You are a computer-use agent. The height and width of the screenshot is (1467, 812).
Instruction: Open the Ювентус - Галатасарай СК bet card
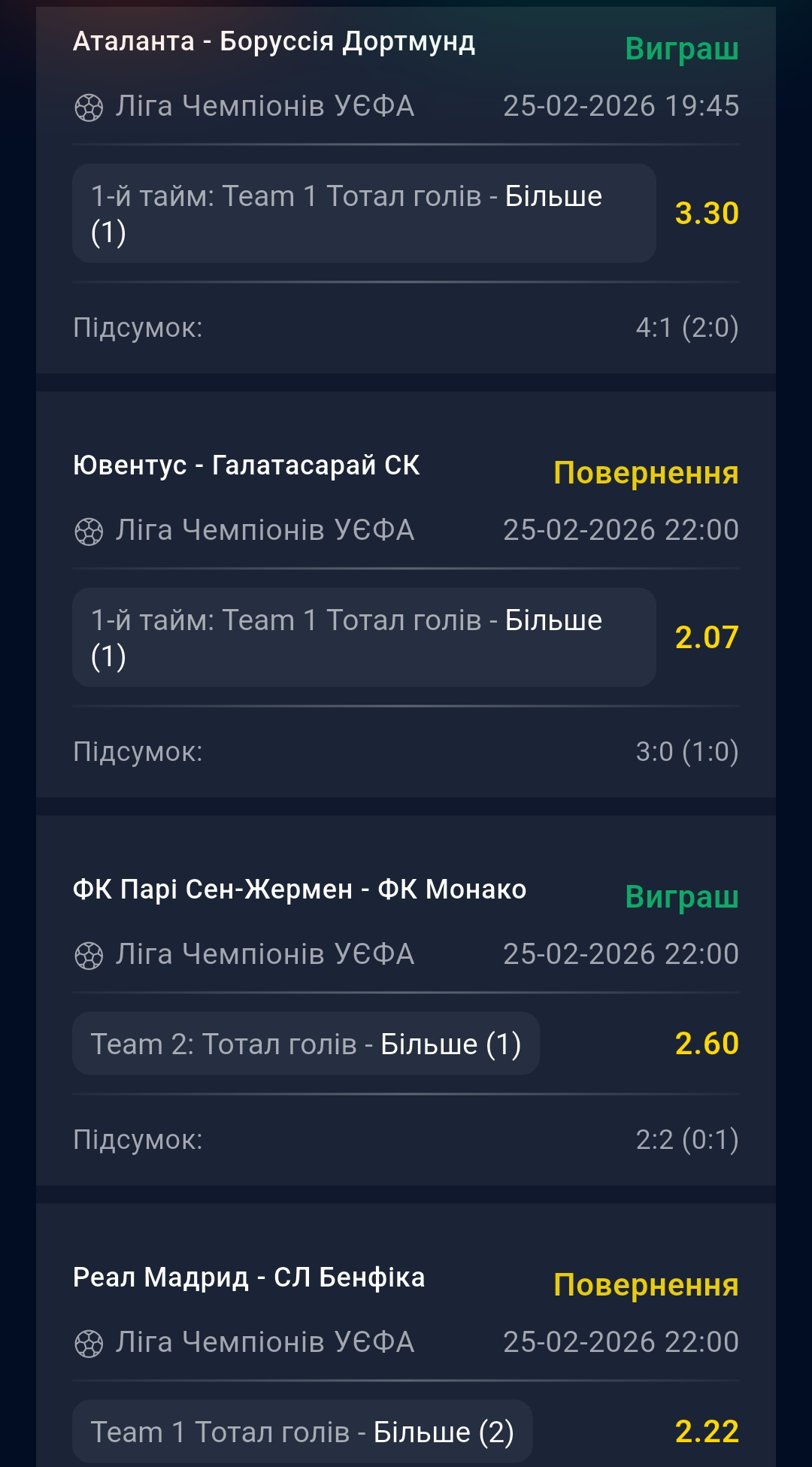pos(247,465)
